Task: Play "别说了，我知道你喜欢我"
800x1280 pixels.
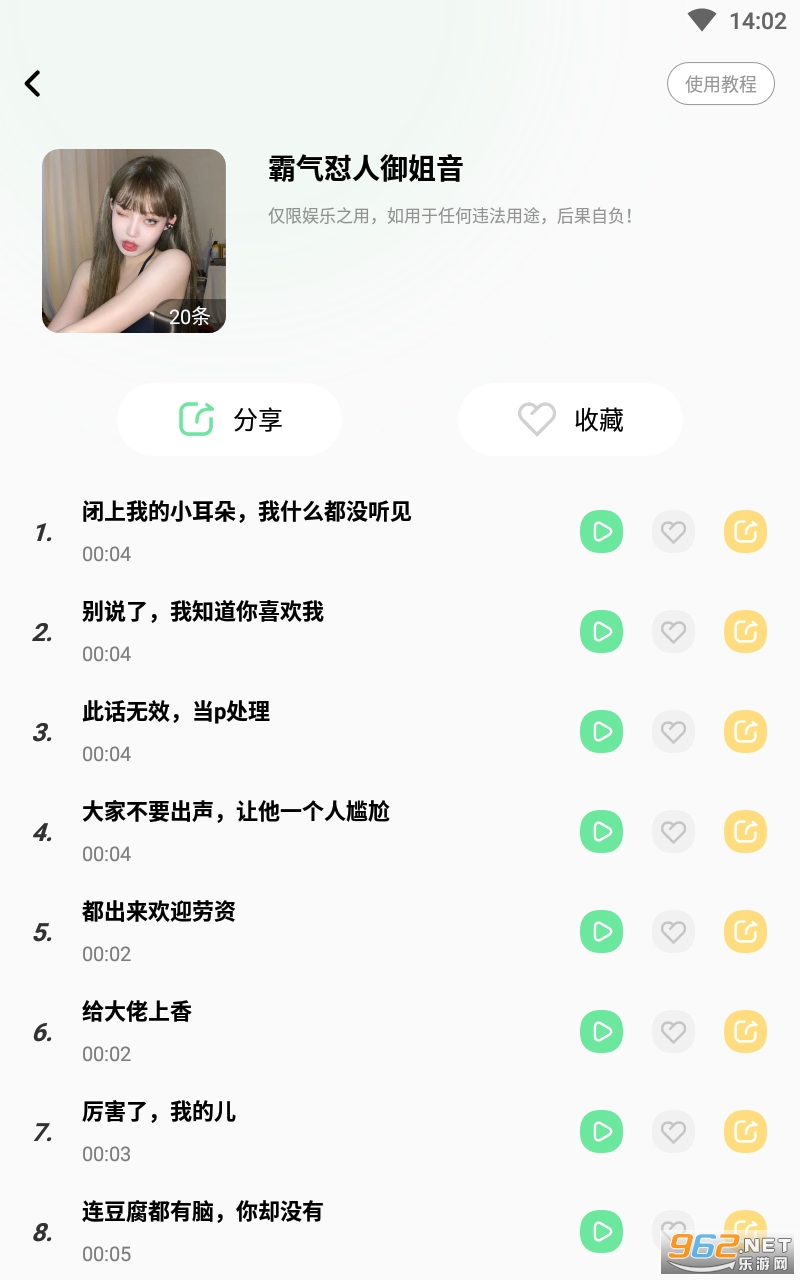Action: (601, 632)
